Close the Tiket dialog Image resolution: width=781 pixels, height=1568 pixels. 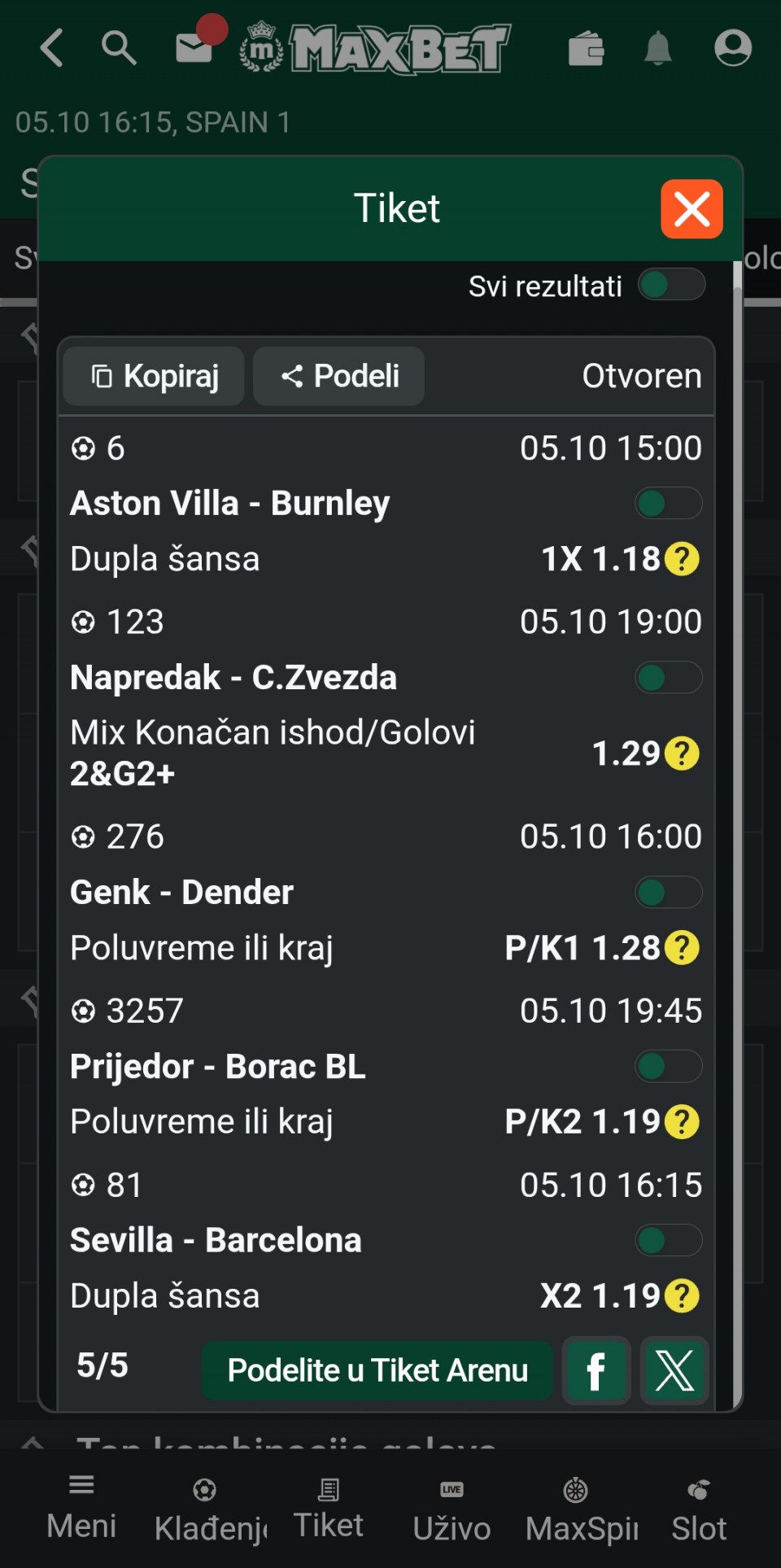692,209
